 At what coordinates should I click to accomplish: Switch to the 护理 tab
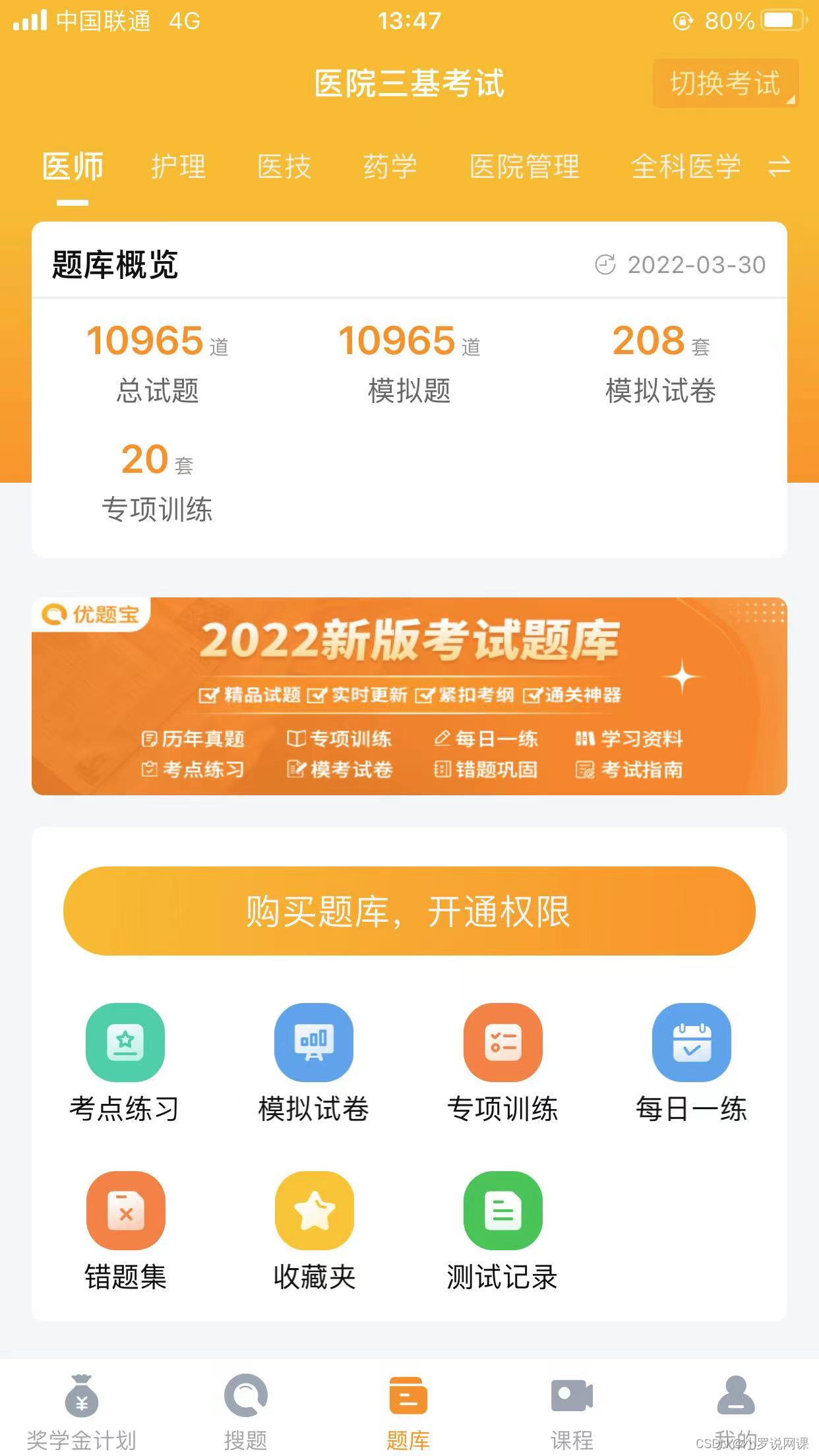click(178, 166)
